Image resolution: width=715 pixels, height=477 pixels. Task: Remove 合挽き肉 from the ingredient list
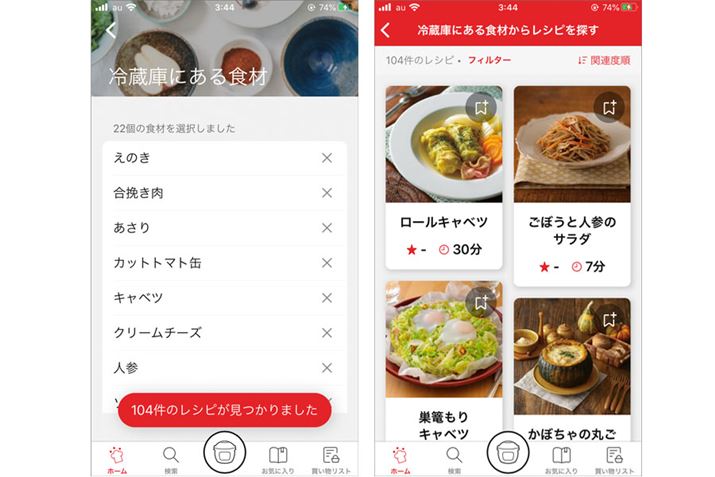tap(326, 193)
